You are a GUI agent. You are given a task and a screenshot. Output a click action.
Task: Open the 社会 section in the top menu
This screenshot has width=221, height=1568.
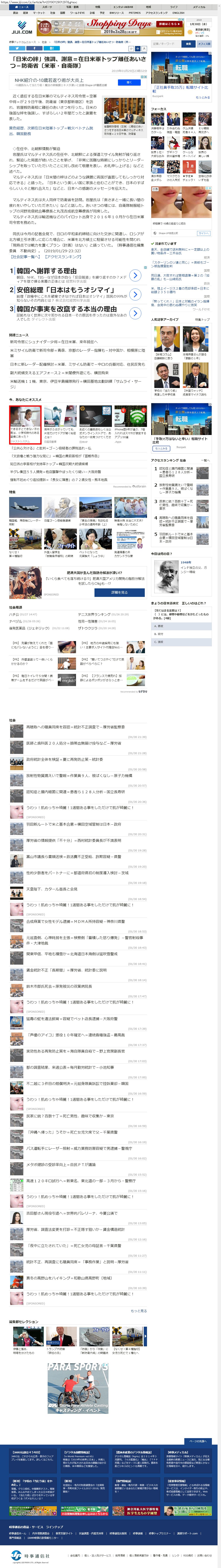tap(53, 13)
